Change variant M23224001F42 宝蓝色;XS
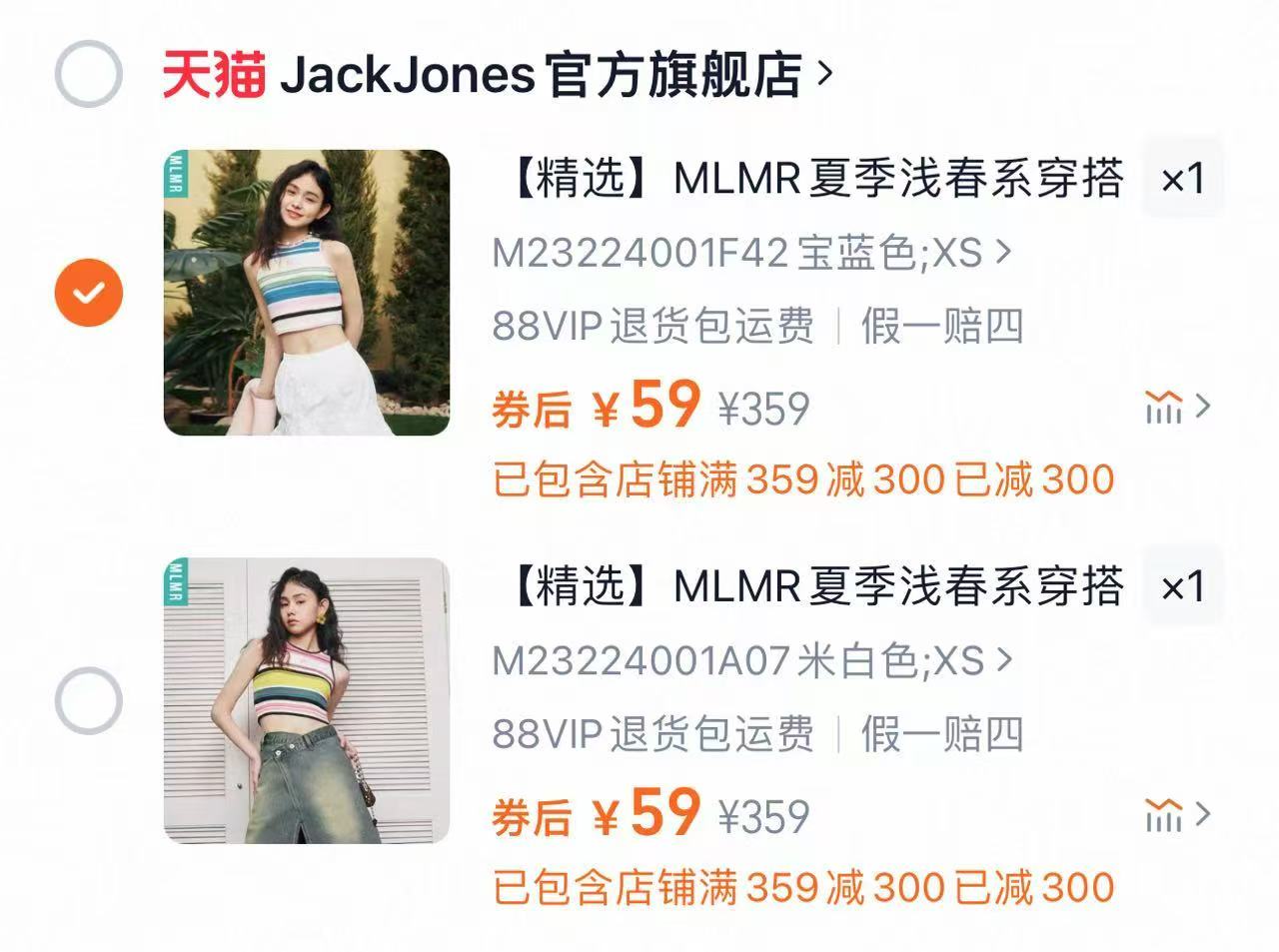1279x952 pixels. 751,254
